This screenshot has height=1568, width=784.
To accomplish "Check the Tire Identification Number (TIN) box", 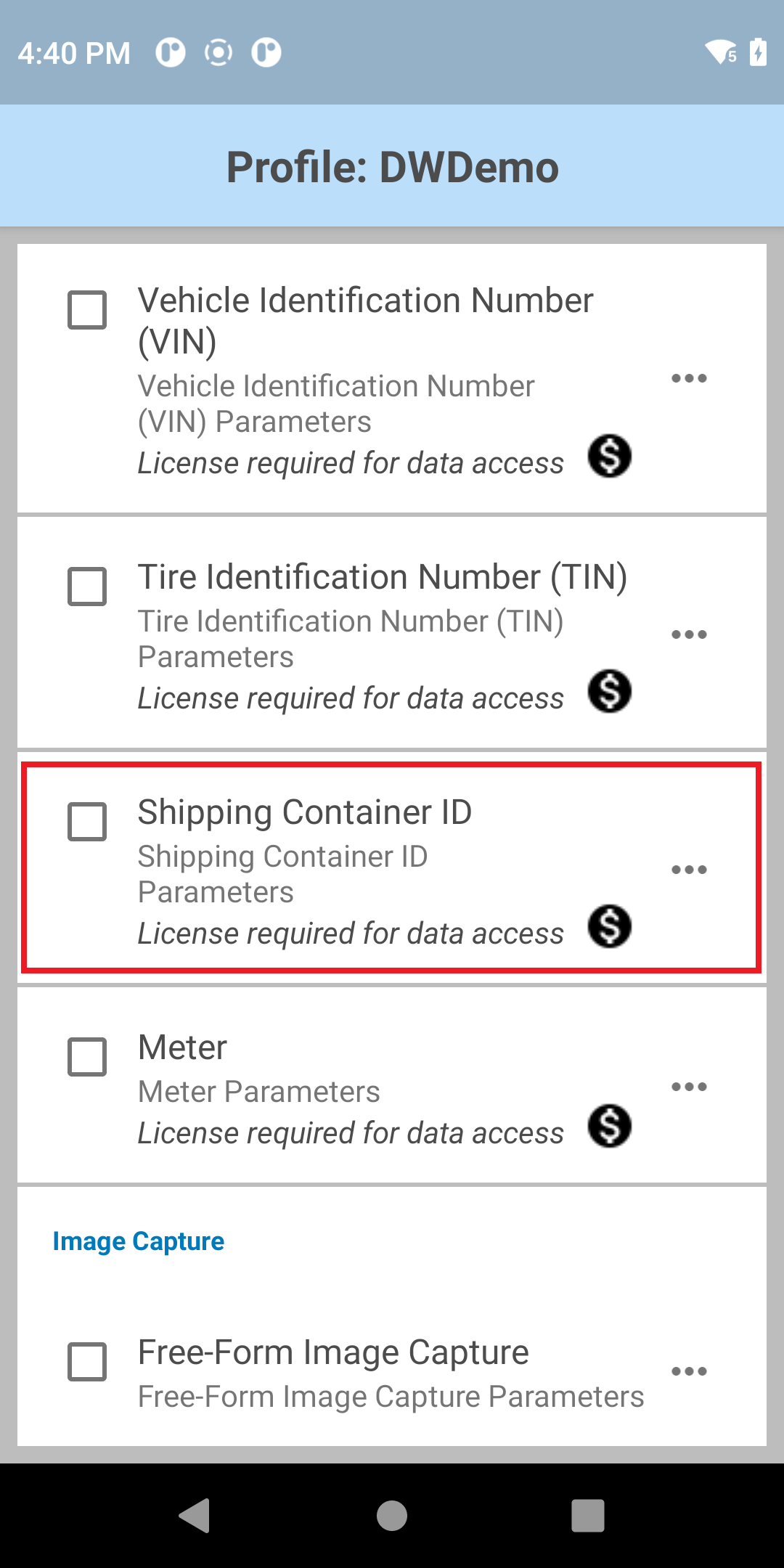I will point(87,587).
